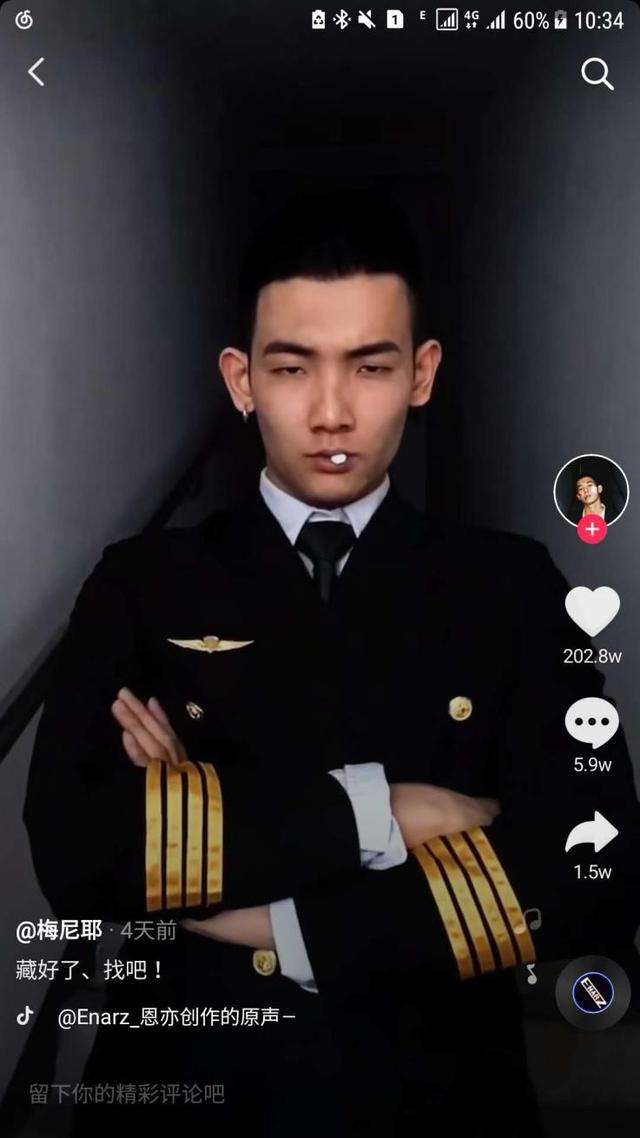640x1138 pixels.
Task: Open the spinning music disc
Action: pyautogui.click(x=592, y=993)
